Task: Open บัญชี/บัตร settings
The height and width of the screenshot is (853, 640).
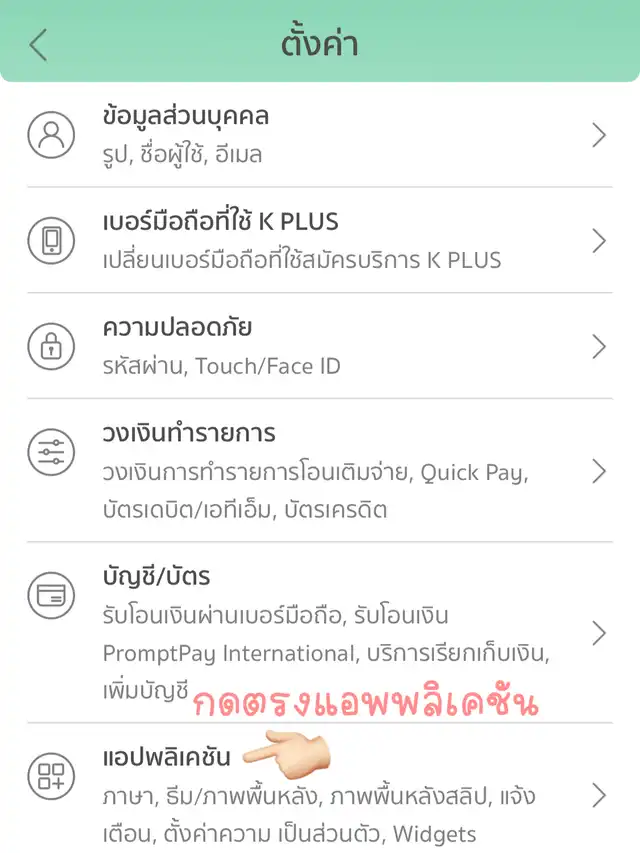Action: (320, 632)
